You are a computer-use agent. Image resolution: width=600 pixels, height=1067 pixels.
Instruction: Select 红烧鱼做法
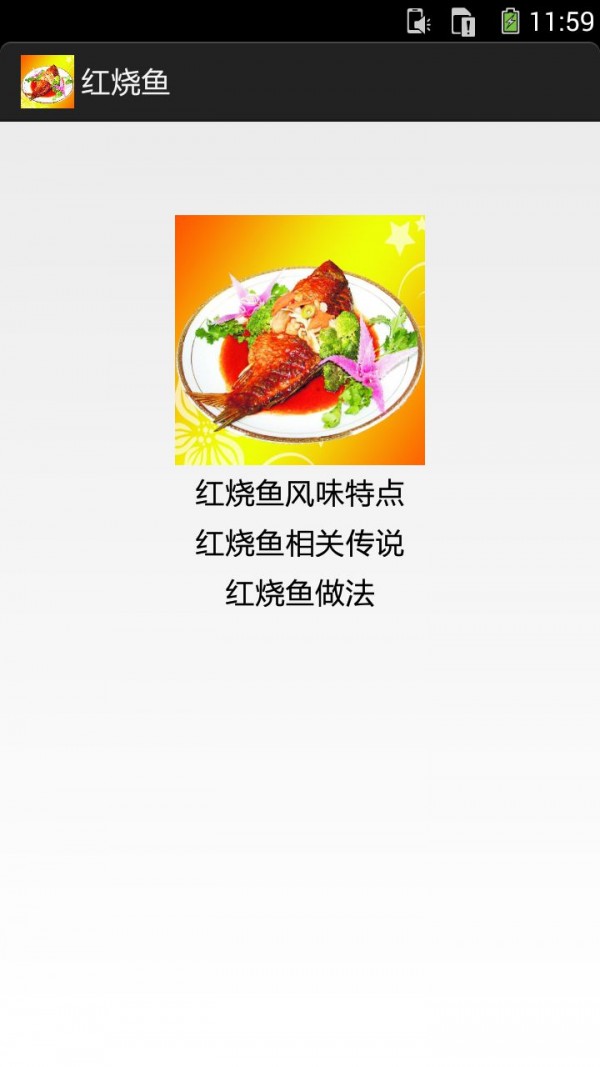tap(300, 594)
